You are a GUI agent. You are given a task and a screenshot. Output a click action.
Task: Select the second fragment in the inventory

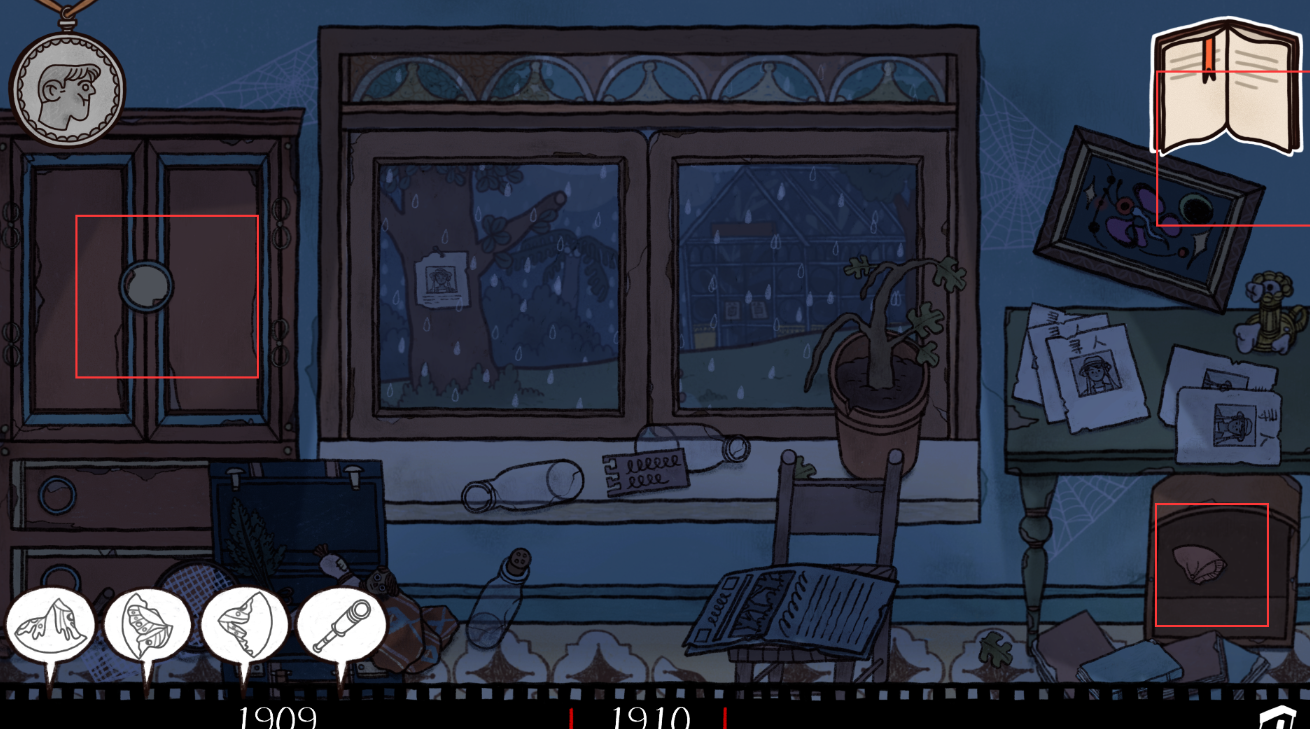click(x=147, y=625)
